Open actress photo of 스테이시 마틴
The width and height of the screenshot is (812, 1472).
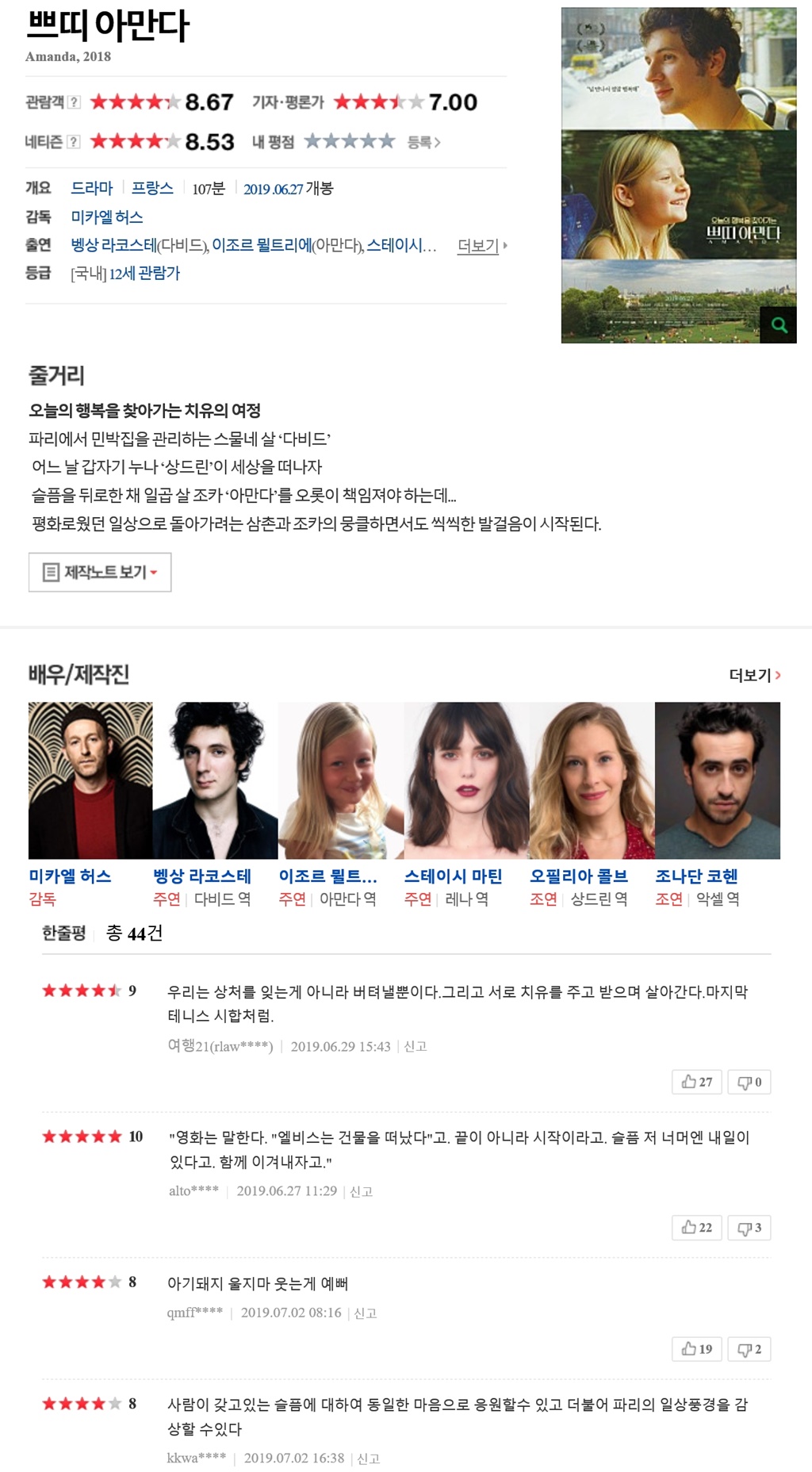click(466, 780)
